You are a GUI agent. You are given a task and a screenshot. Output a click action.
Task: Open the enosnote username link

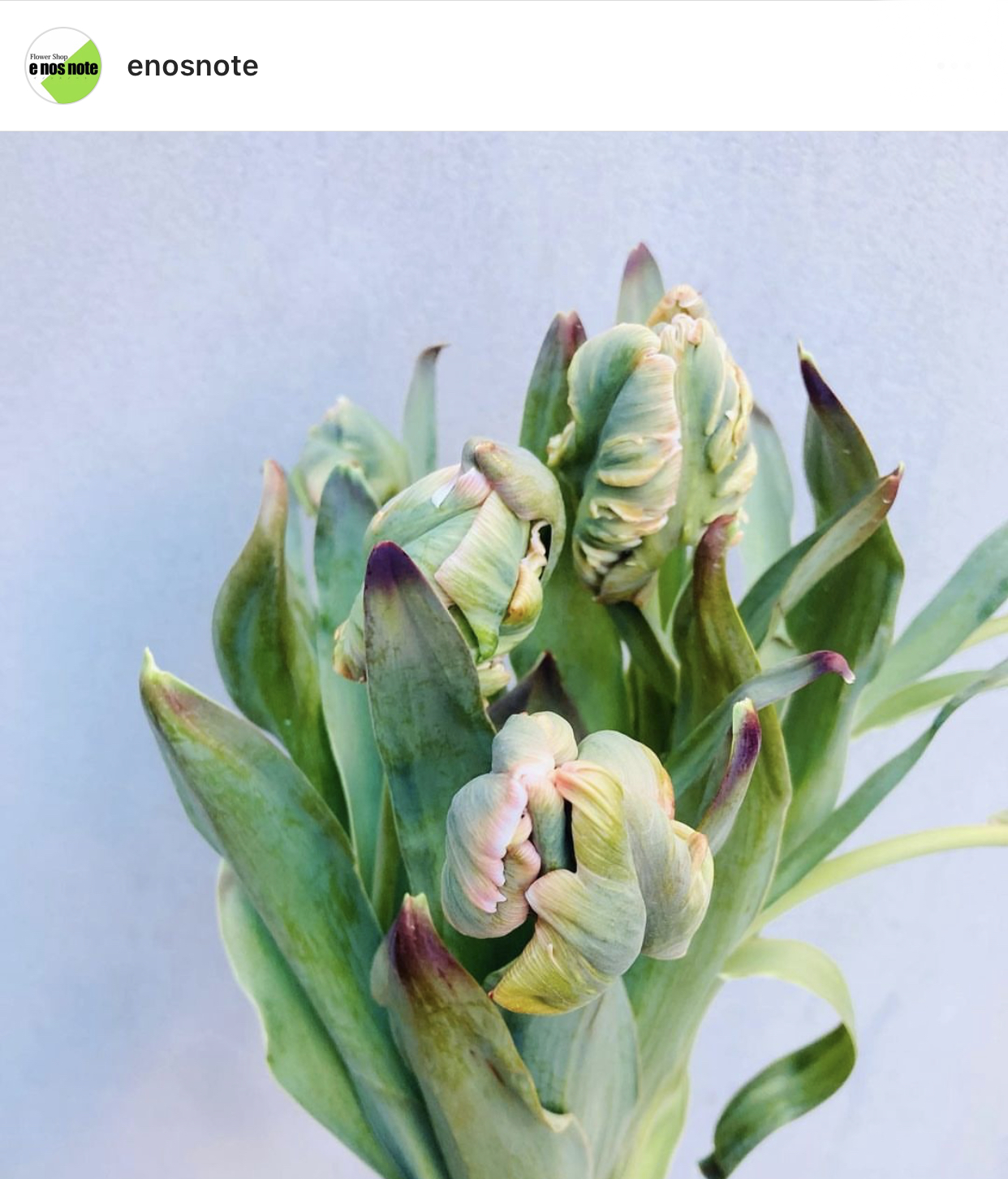pyautogui.click(x=192, y=66)
